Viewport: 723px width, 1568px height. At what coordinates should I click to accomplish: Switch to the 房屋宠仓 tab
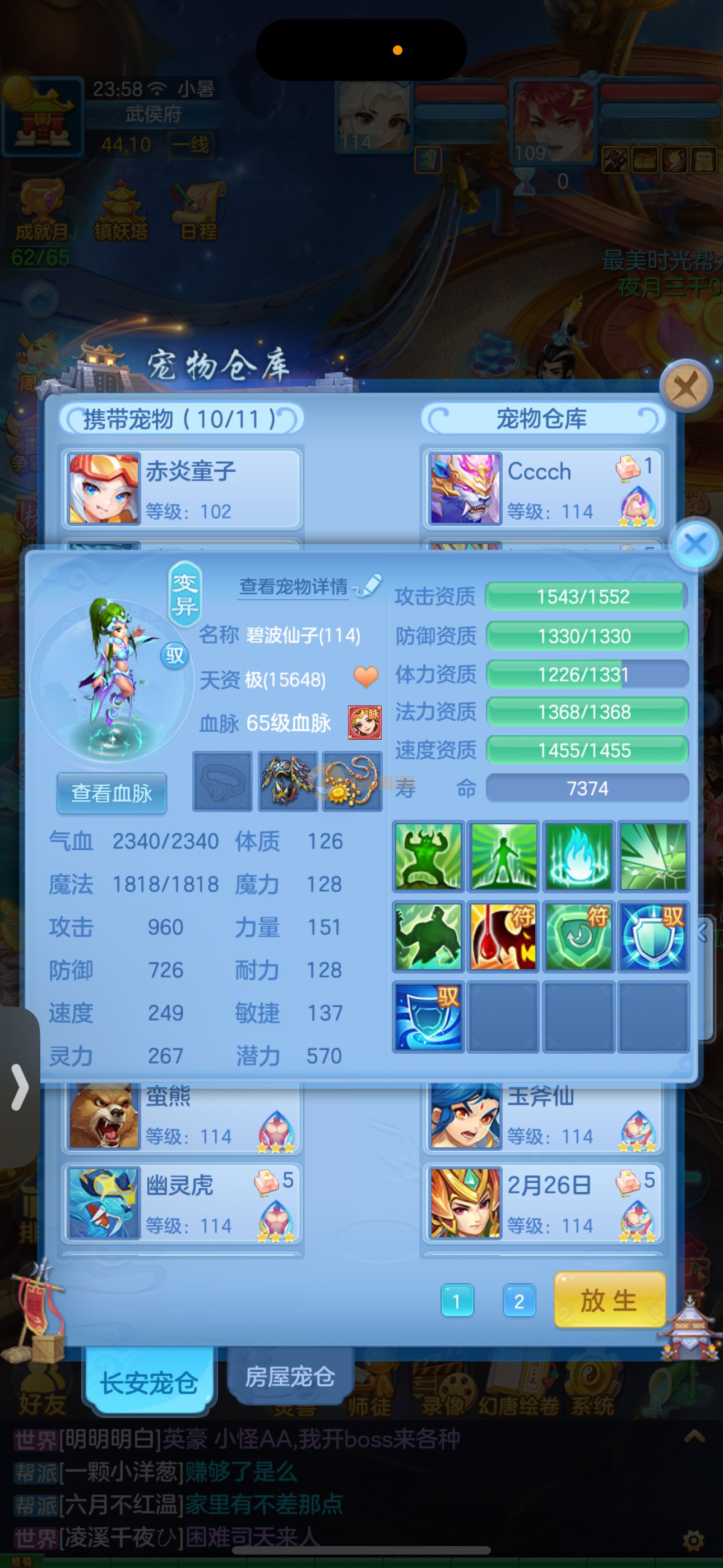click(290, 1376)
